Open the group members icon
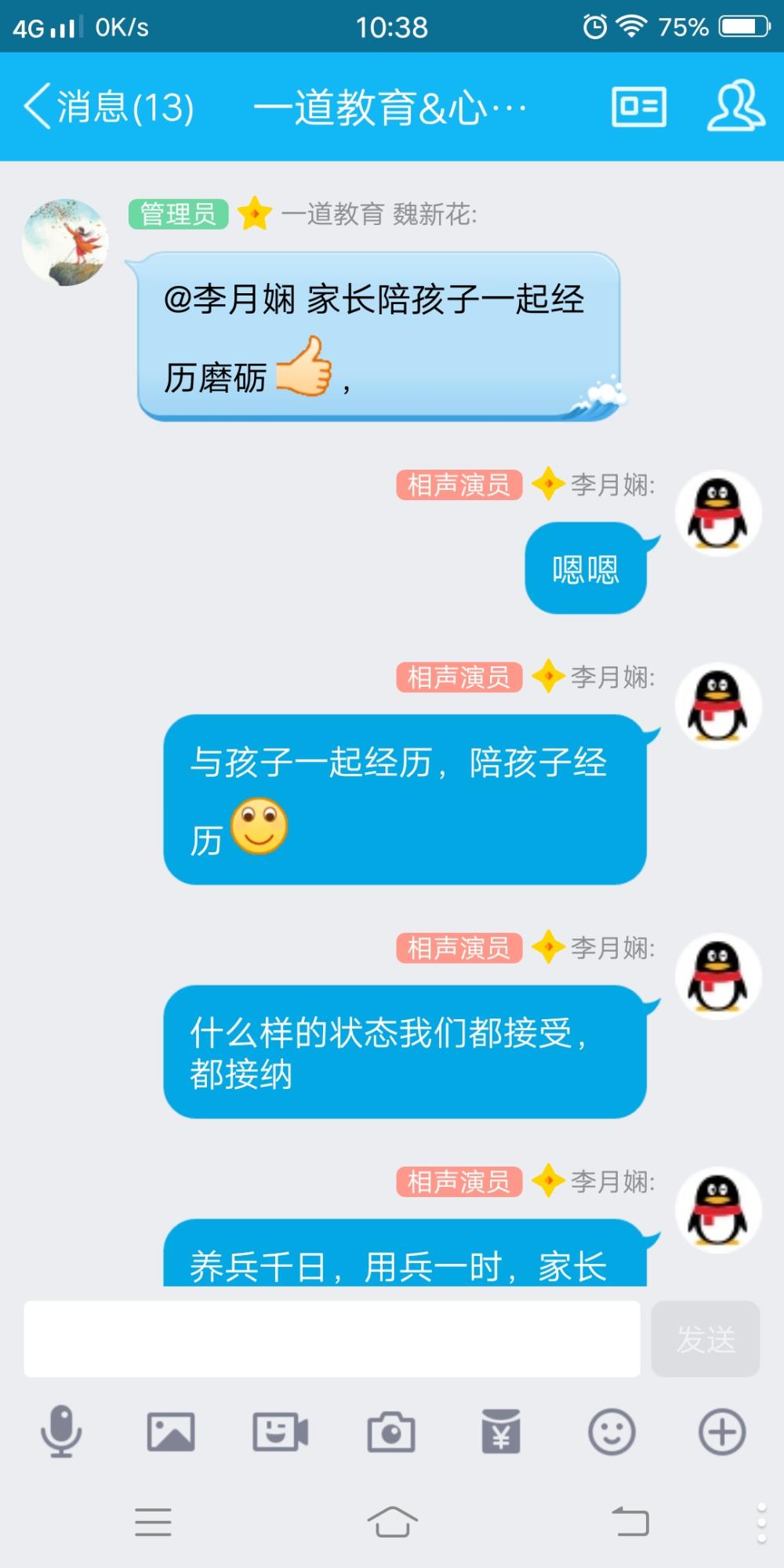This screenshot has height=1568, width=784. point(735,105)
